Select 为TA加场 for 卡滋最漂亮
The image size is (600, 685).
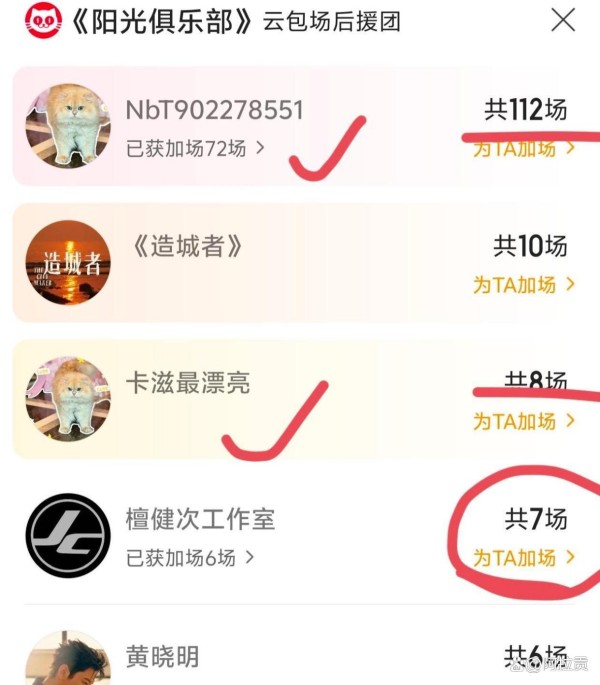pos(524,421)
